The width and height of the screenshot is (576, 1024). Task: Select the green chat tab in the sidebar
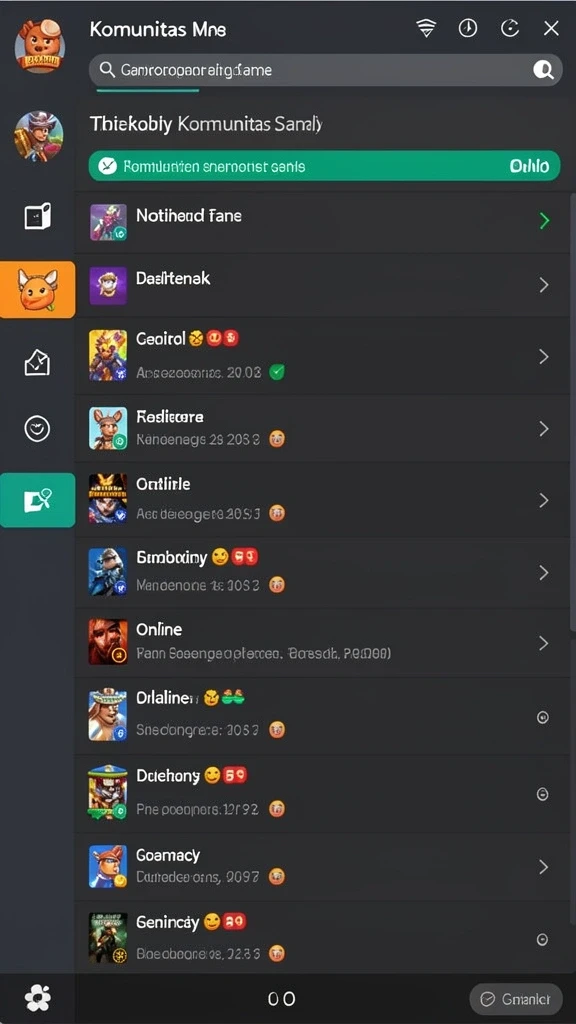pyautogui.click(x=37, y=500)
